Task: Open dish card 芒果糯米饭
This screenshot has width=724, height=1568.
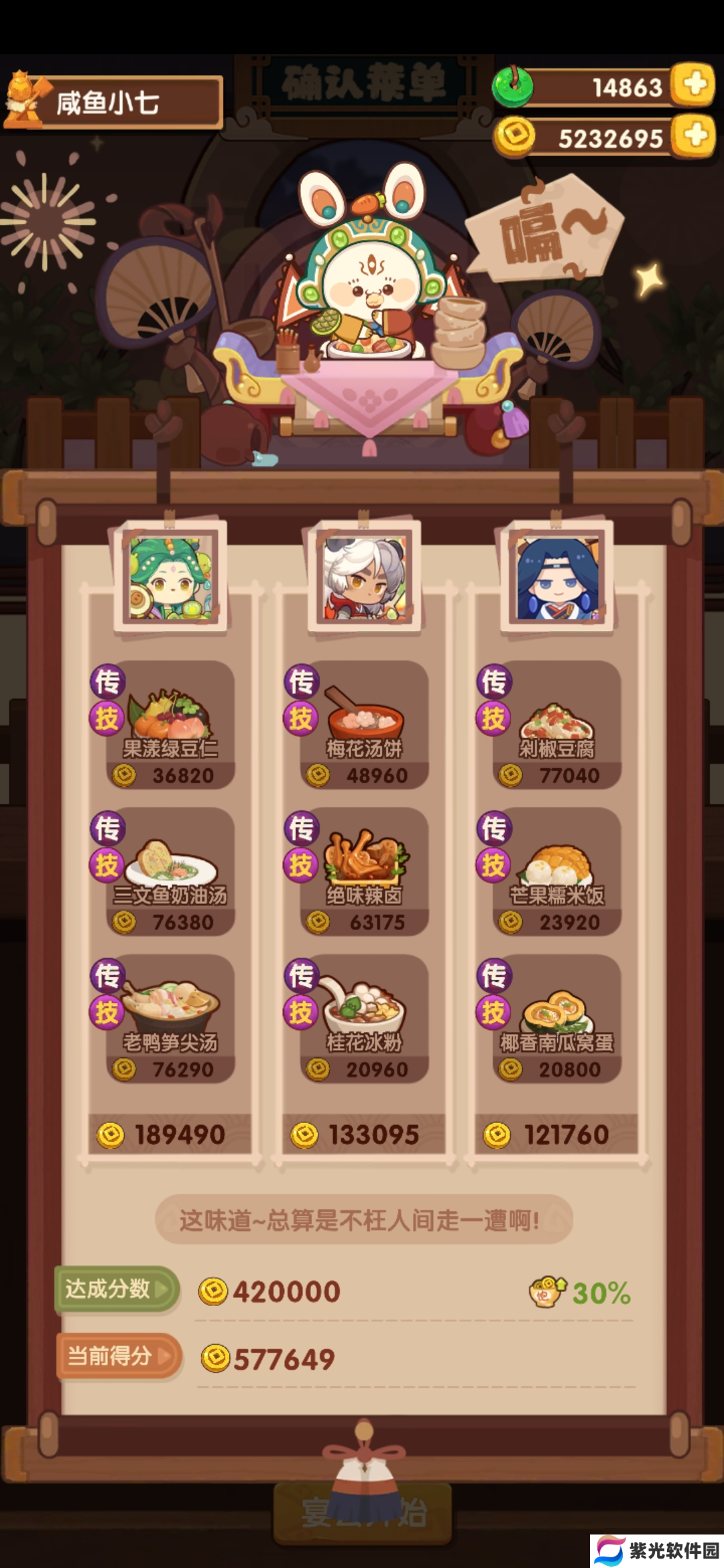Action: pos(556,872)
